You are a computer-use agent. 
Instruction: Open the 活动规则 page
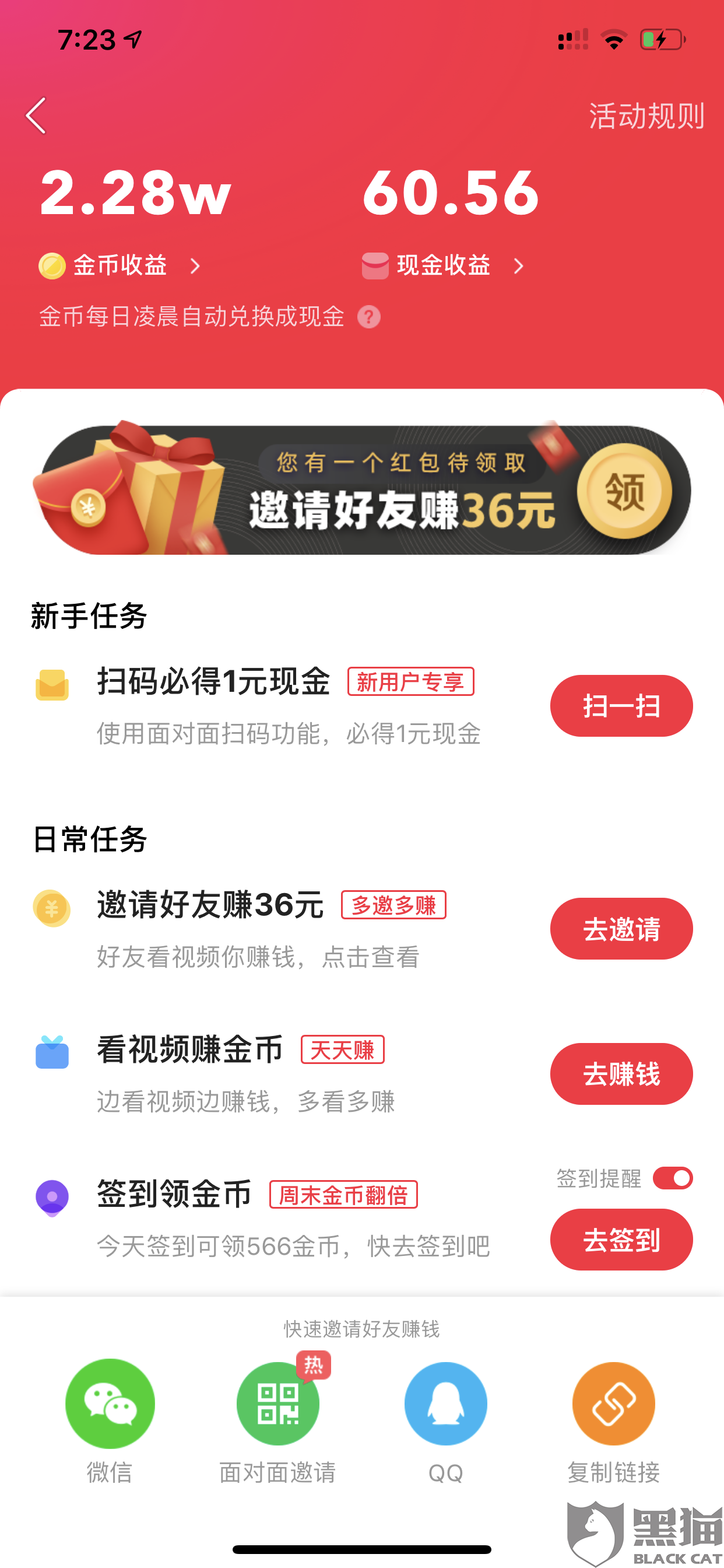(646, 117)
